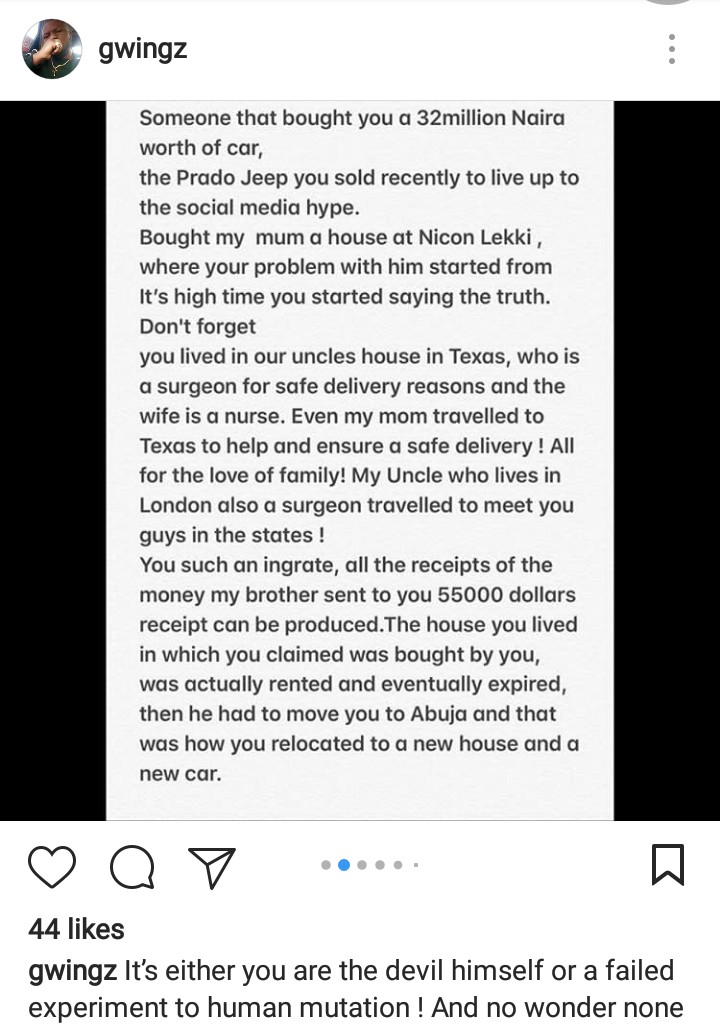
Task: Open gwingz username in post header
Action: coord(143,49)
